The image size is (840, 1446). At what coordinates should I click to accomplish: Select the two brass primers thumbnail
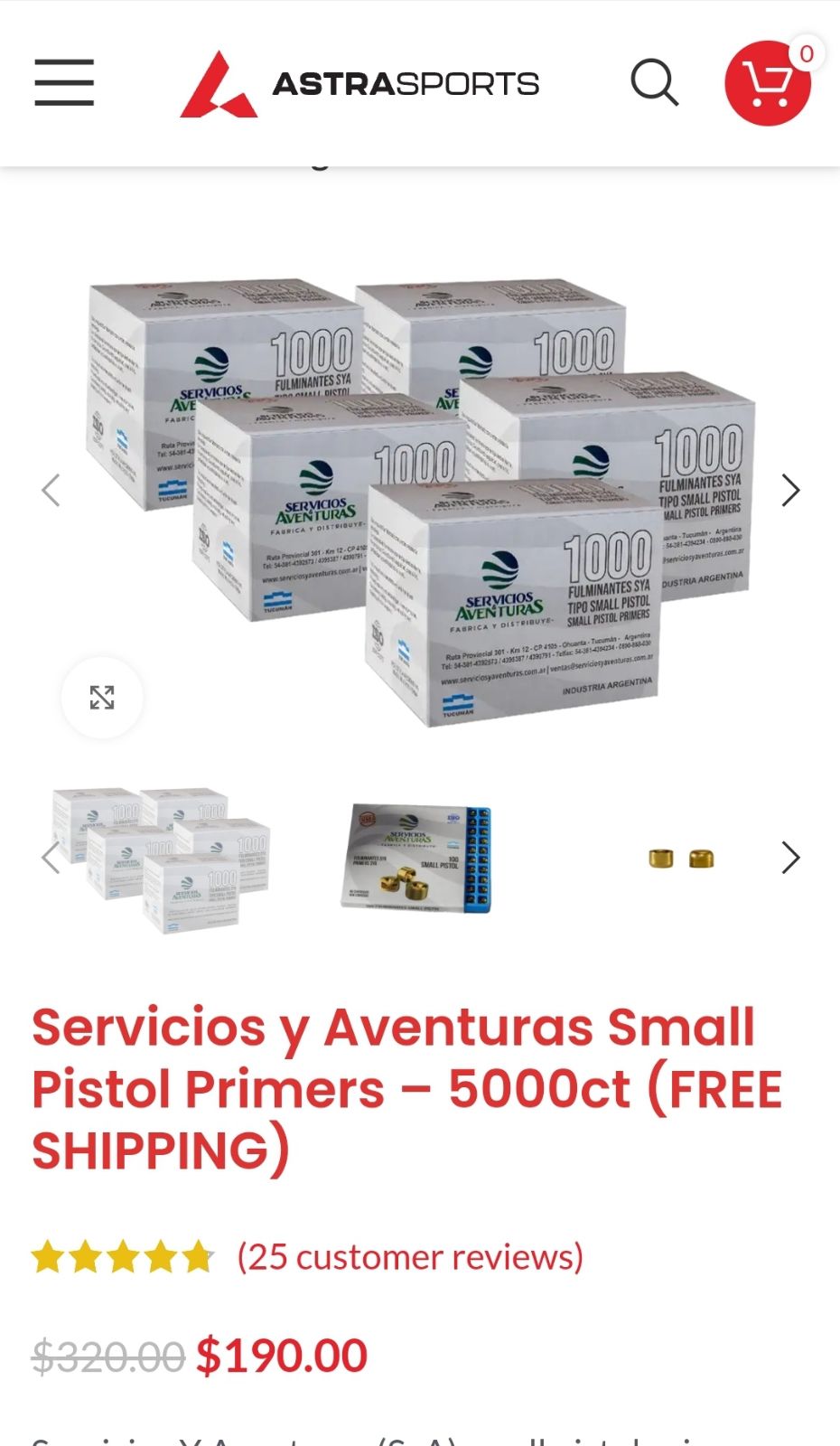pyautogui.click(x=681, y=859)
